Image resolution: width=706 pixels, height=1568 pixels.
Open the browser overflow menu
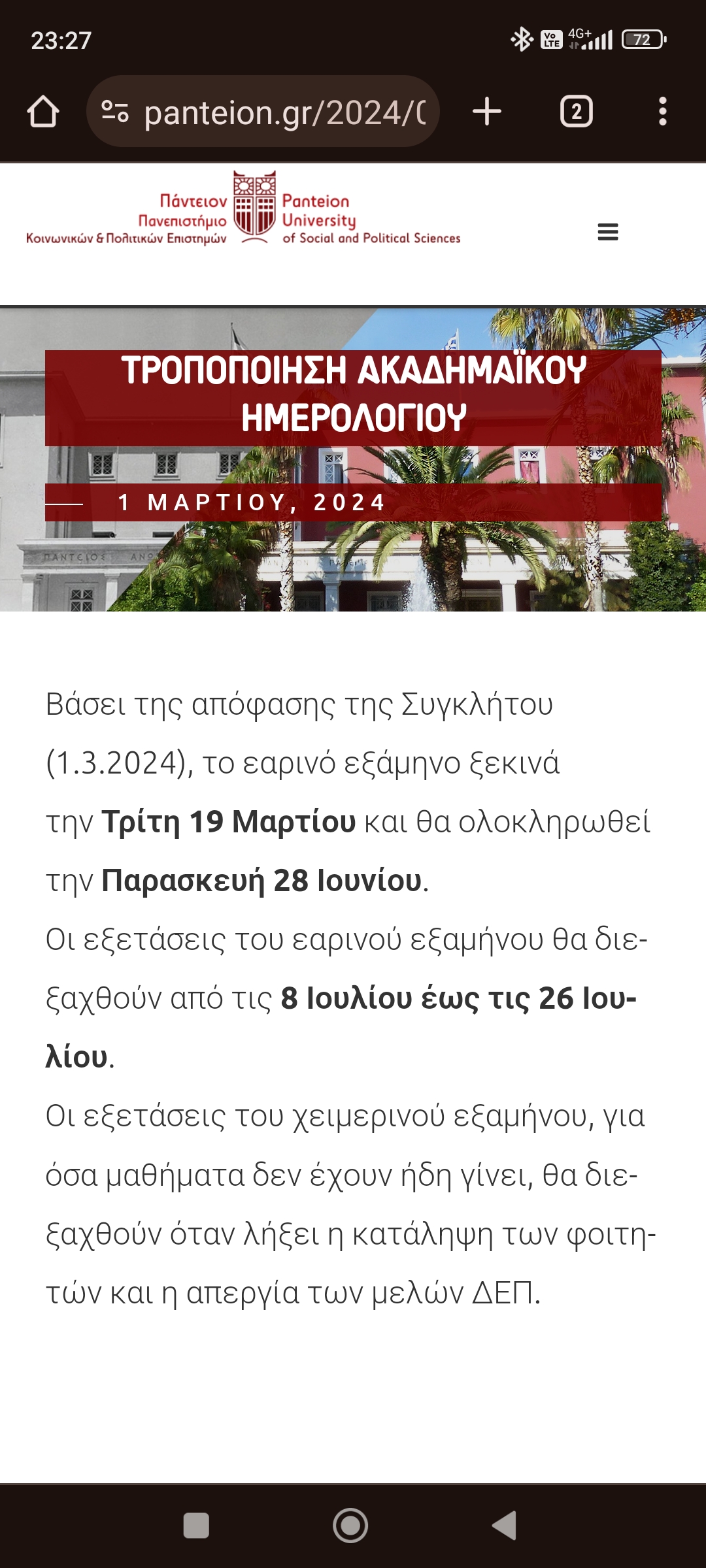click(662, 112)
